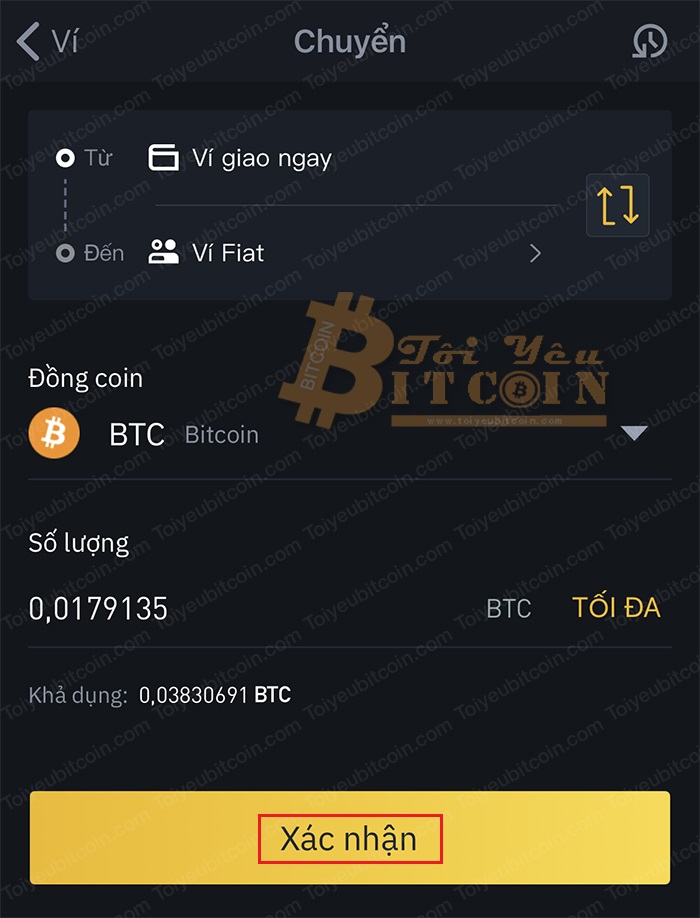Select TỐI ĐA maximum amount
The height and width of the screenshot is (918, 700).
coord(616,608)
